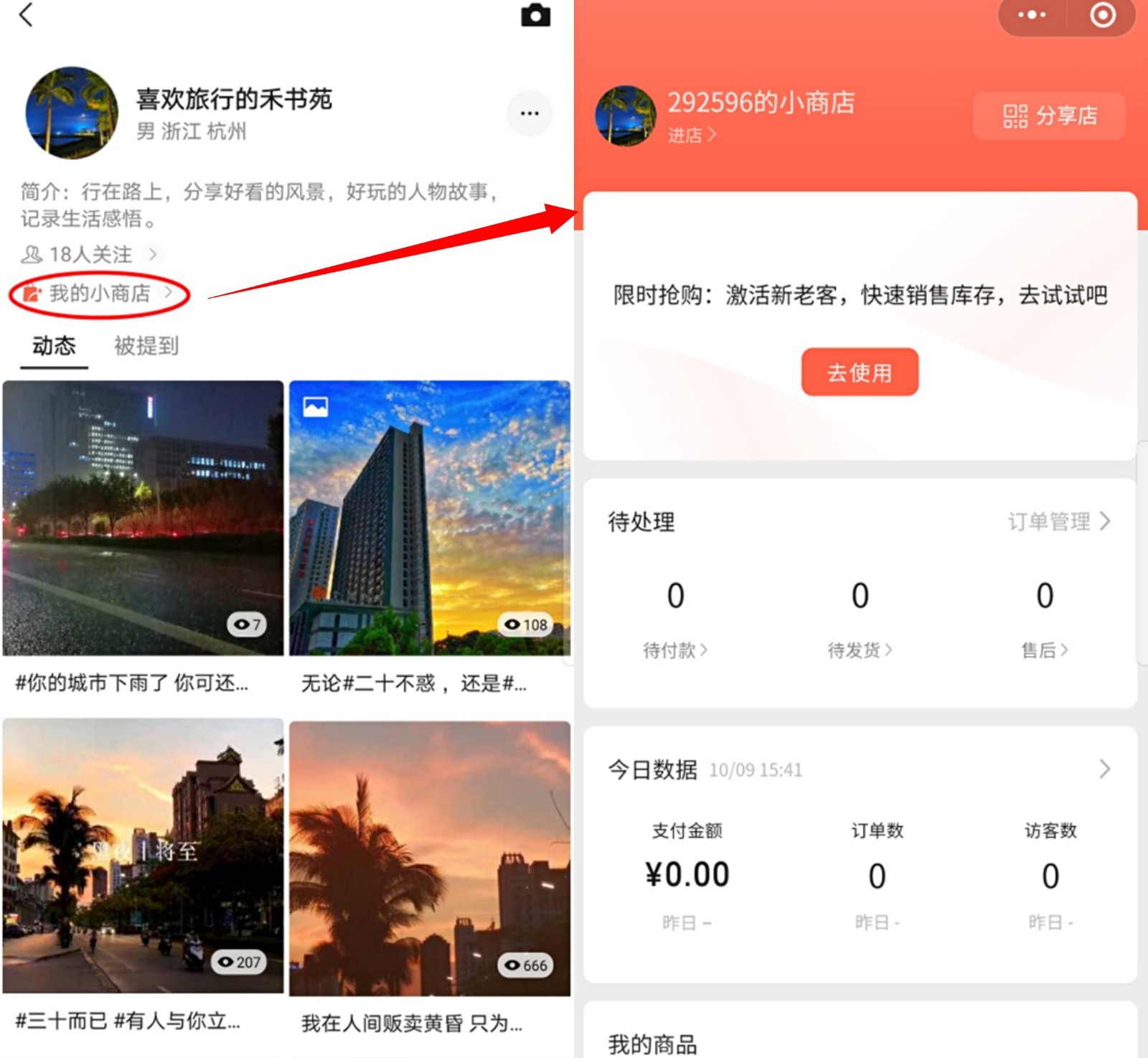Viewport: 1148px width, 1058px height.
Task: Open the profile's three-dot options menu
Action: (530, 113)
